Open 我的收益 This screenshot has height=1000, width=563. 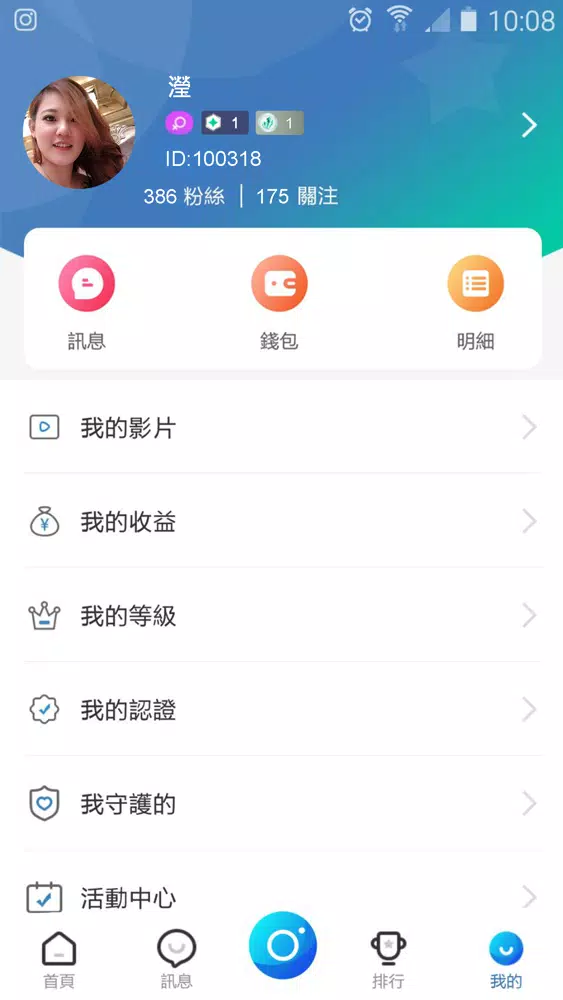[282, 521]
